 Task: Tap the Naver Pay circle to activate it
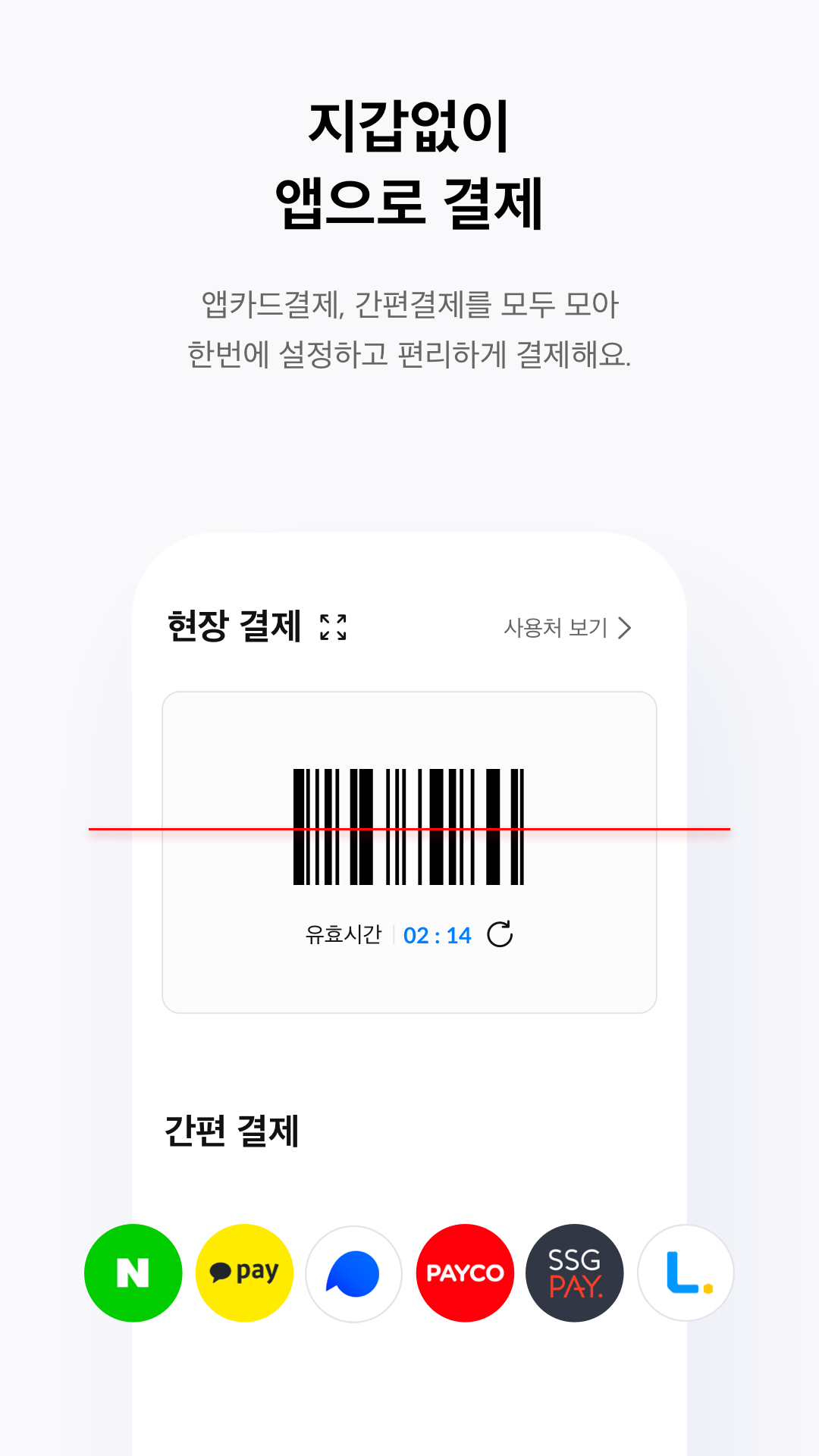coord(133,1272)
